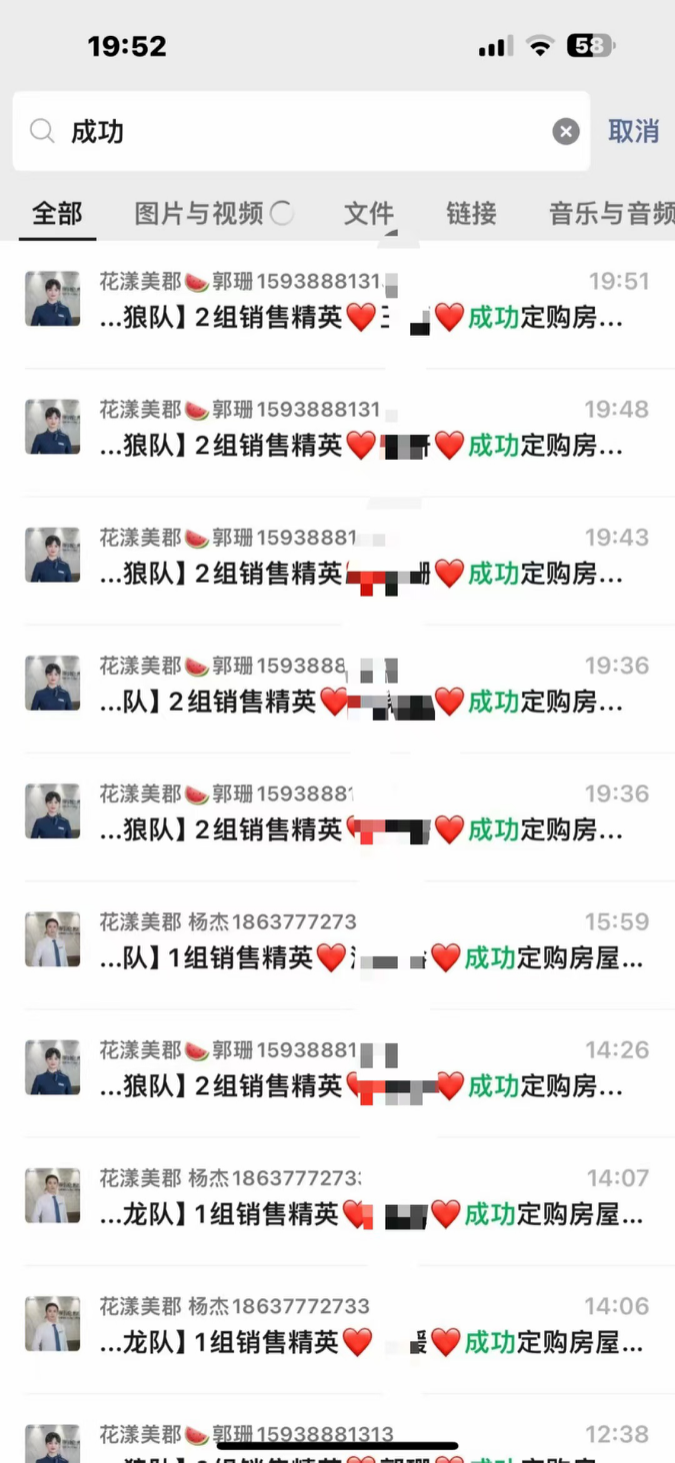Switch to the 链接 tab
Image resolution: width=675 pixels, height=1463 pixels.
[471, 213]
